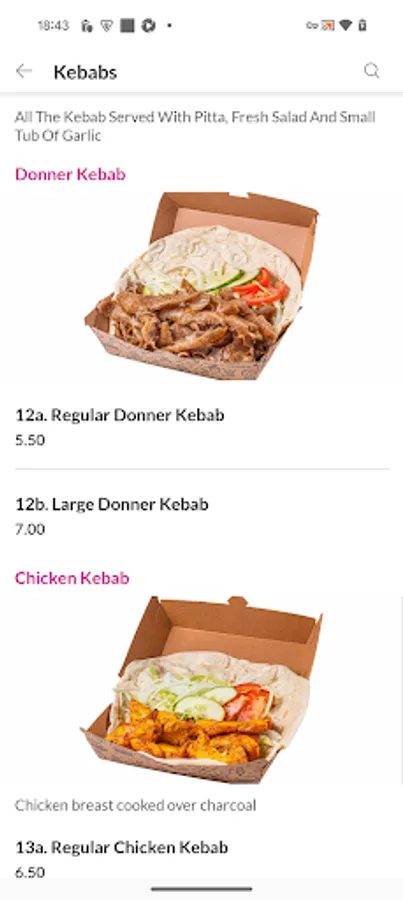
Task: Add 13a. Regular Chicken Kebab
Action: (202, 859)
